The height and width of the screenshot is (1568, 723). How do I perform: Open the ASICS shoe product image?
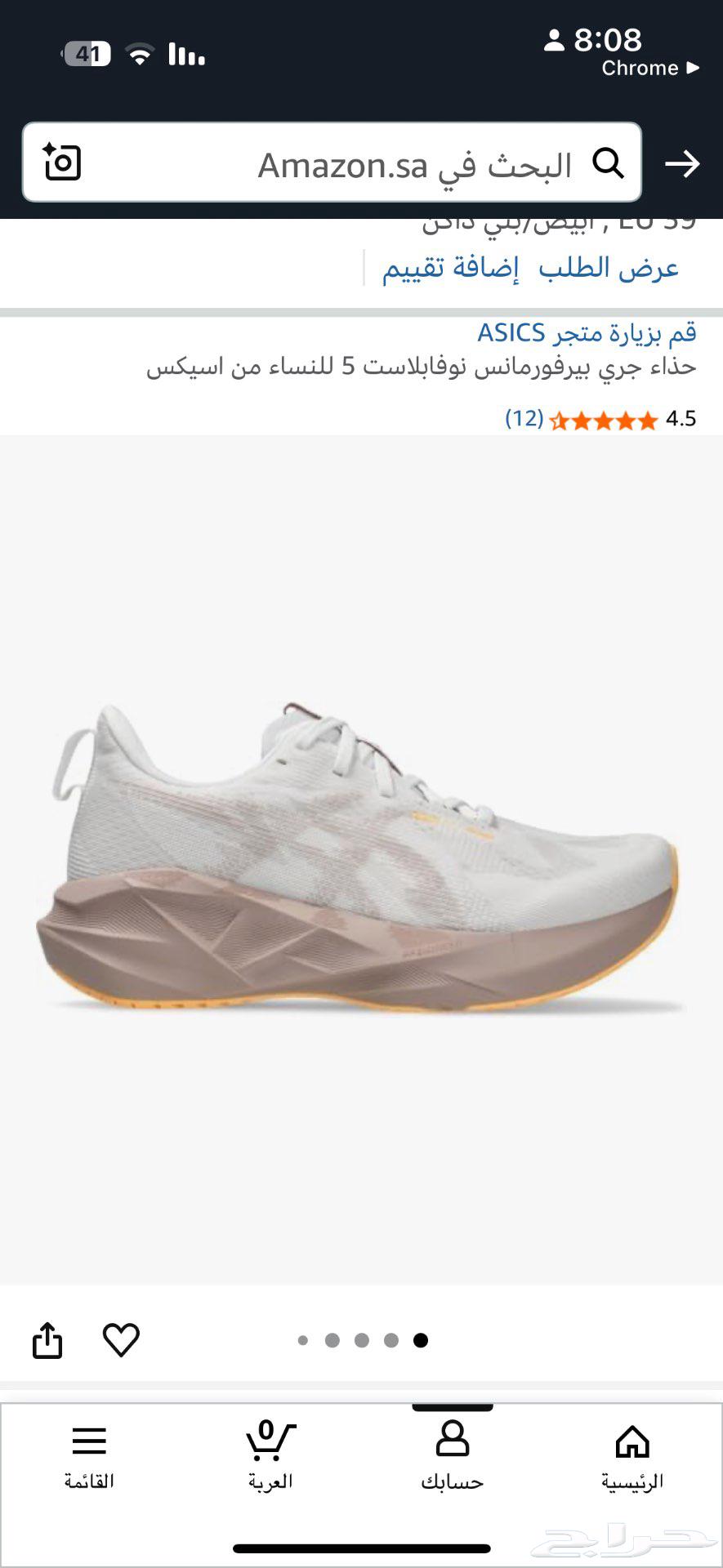pyautogui.click(x=359, y=857)
